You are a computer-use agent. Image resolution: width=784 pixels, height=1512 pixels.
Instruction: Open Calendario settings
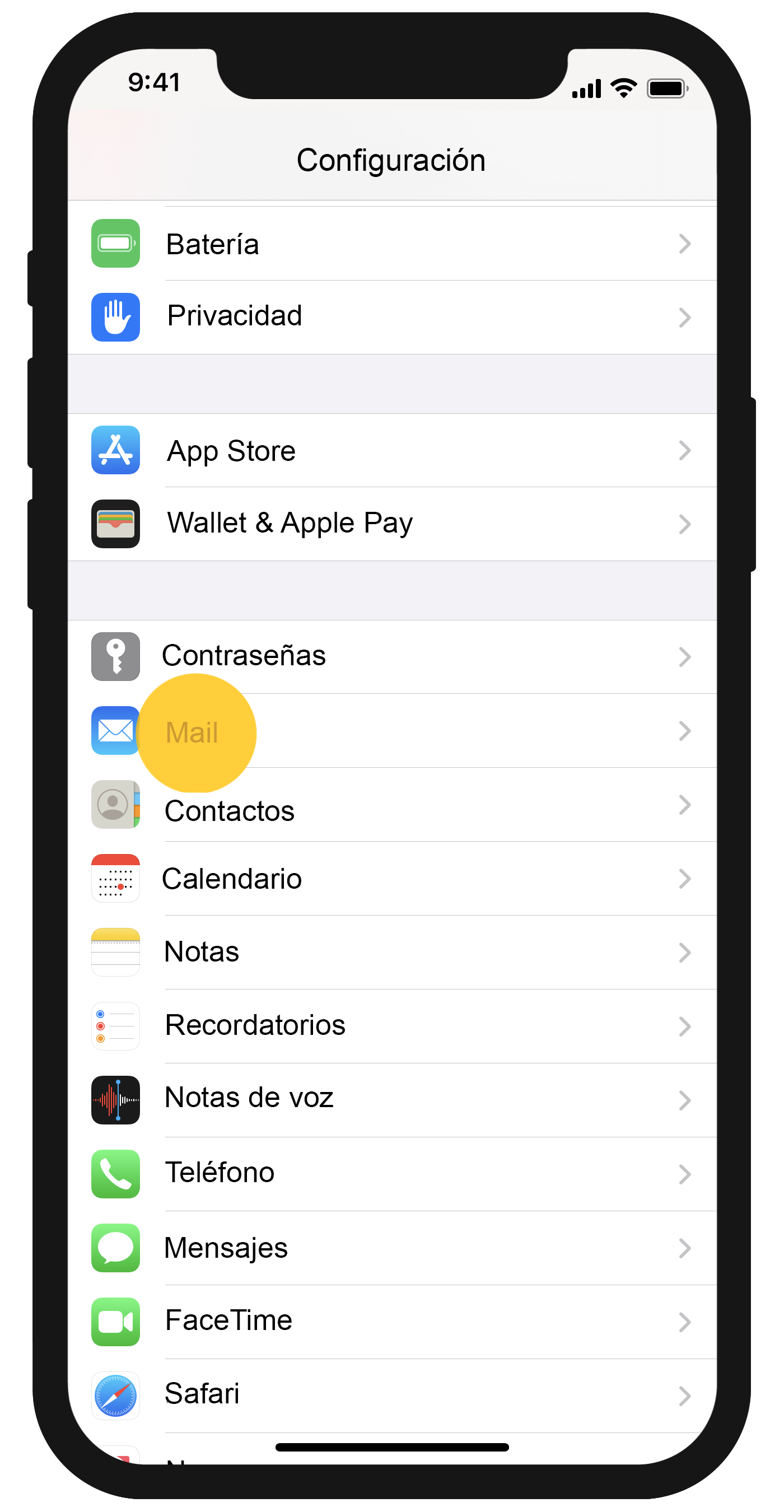tap(391, 879)
